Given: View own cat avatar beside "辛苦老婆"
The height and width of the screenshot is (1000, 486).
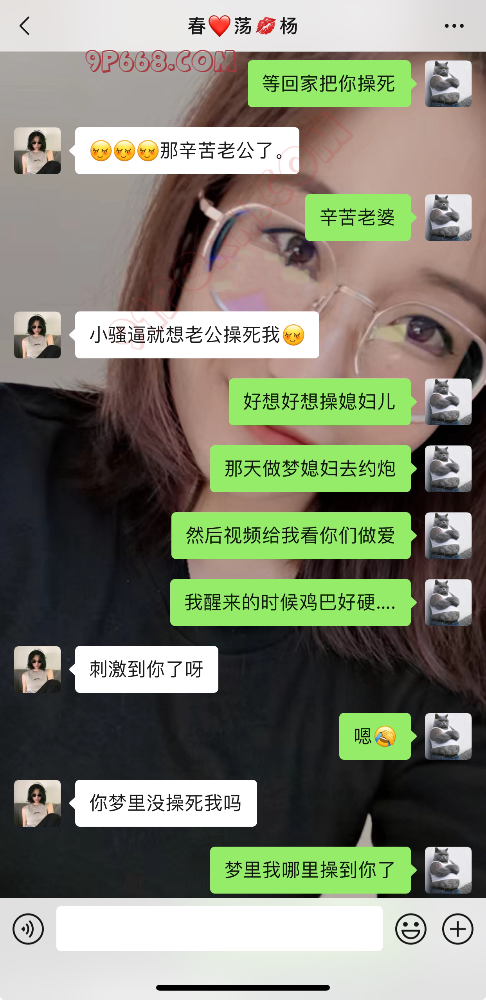Looking at the screenshot, I should coord(448,217).
